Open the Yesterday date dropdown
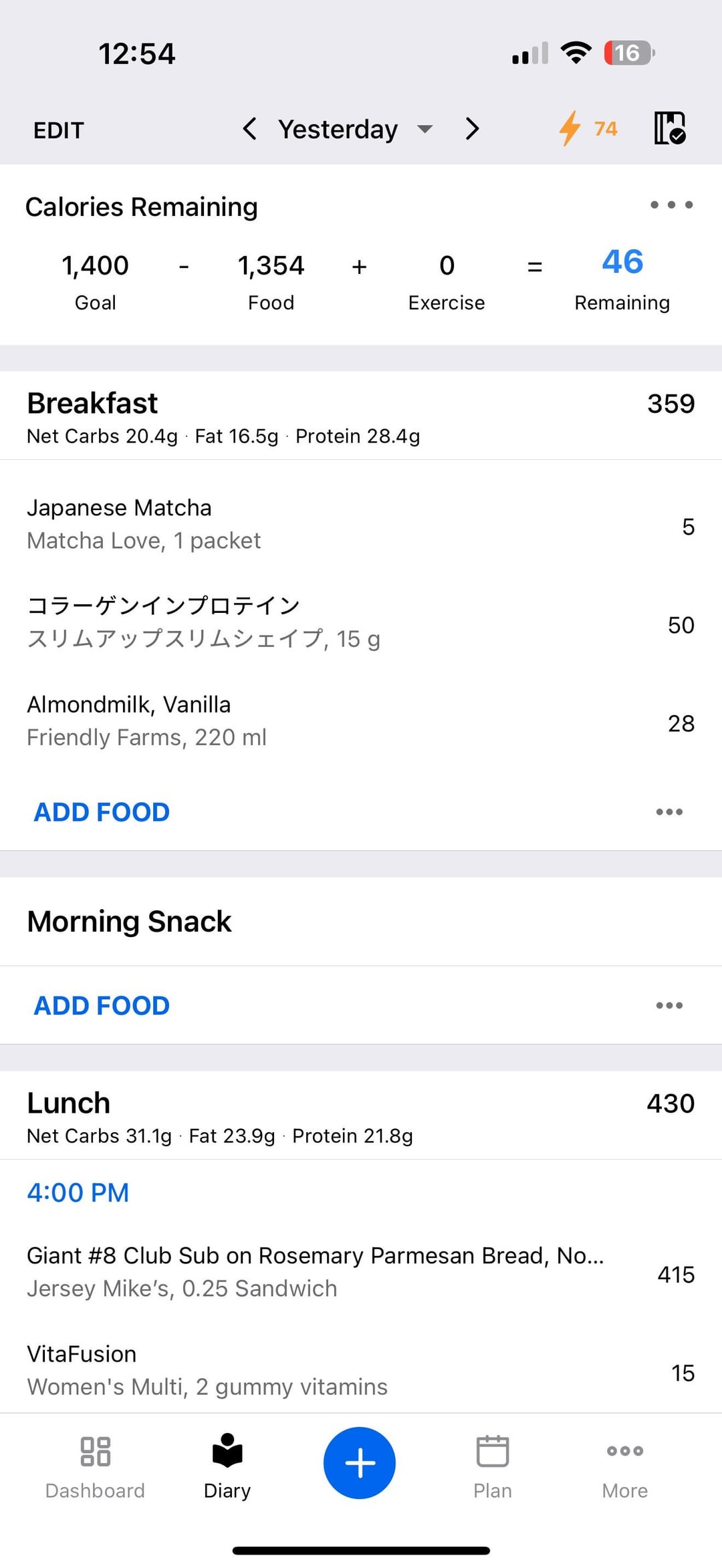Screen dimensions: 722x1568 (x=355, y=129)
